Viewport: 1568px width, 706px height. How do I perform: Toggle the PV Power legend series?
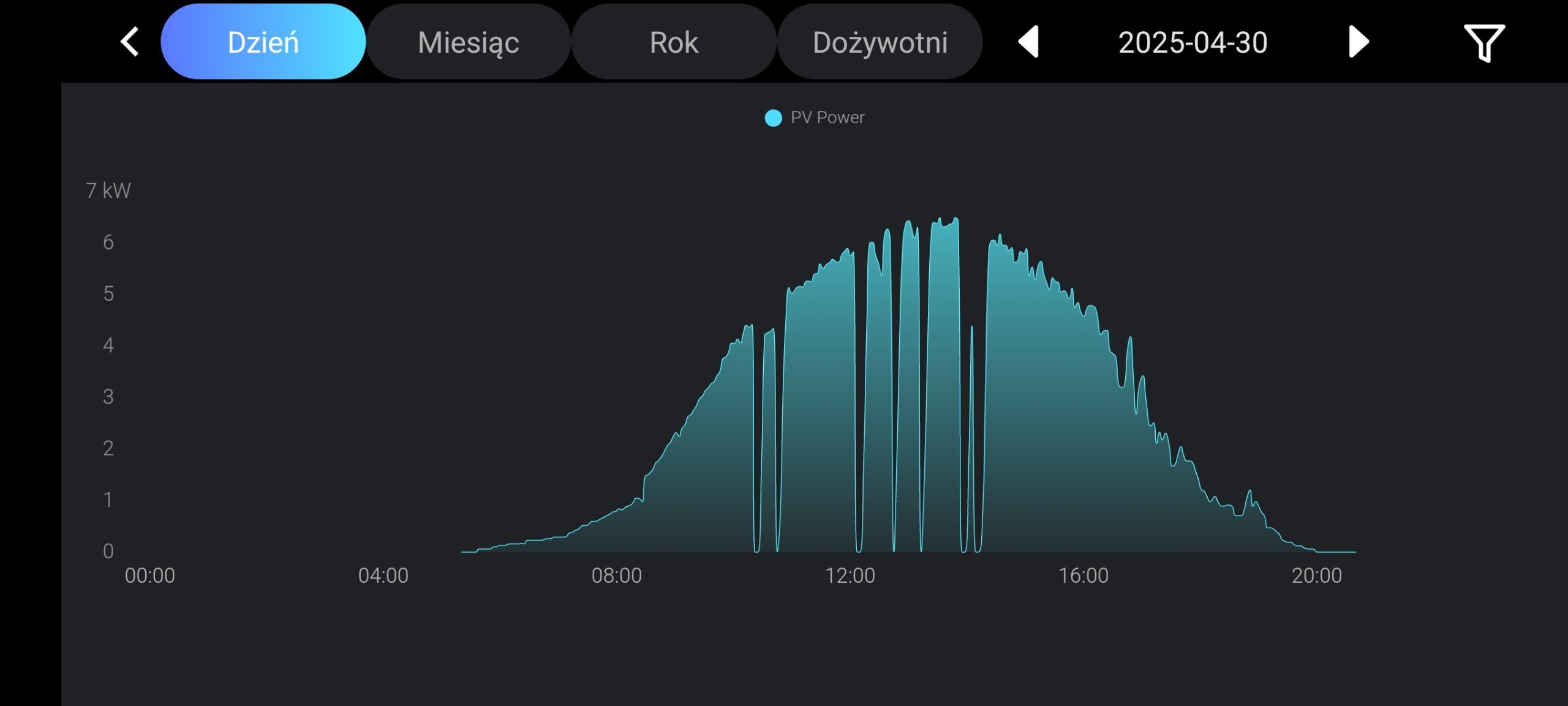pos(815,118)
